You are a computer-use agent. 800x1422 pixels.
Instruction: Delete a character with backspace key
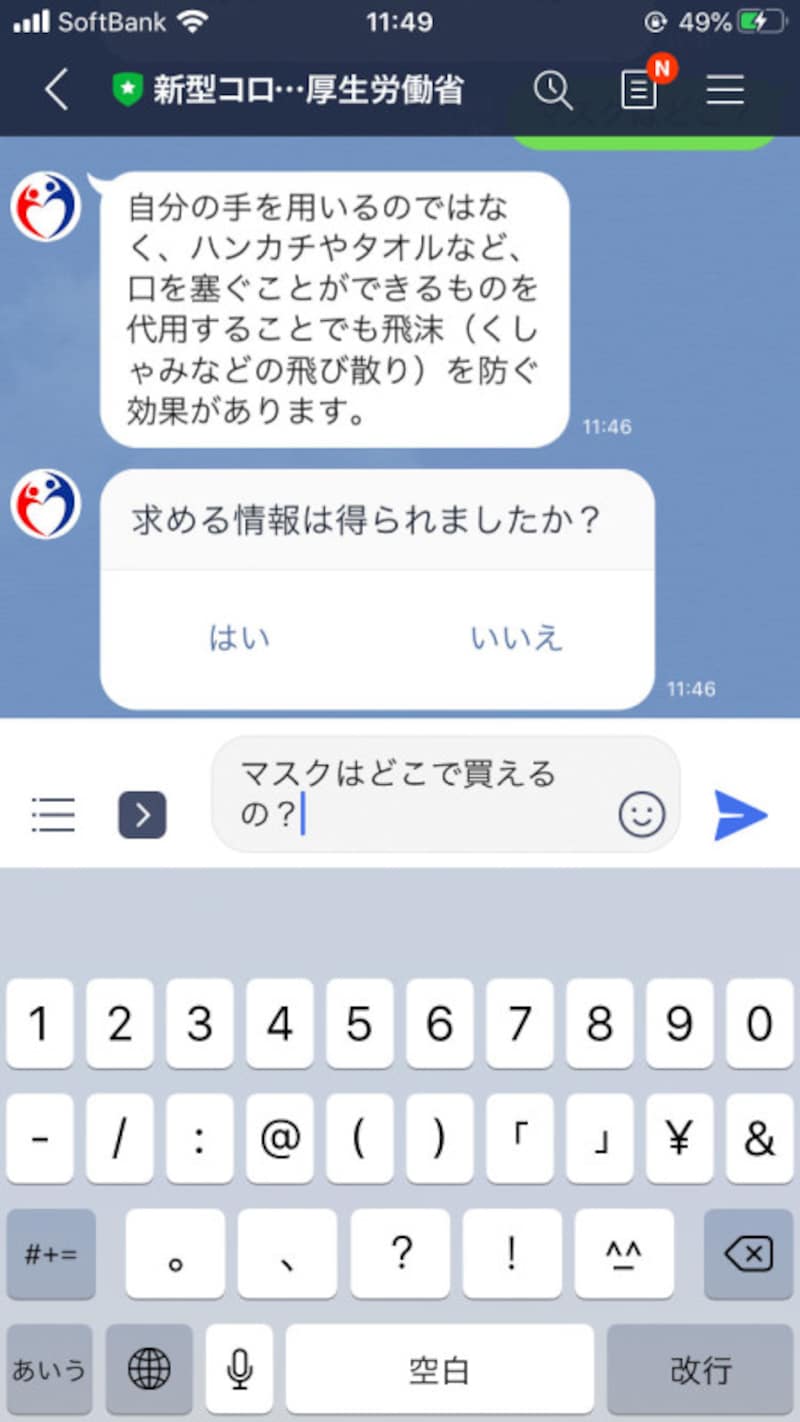tap(748, 1254)
